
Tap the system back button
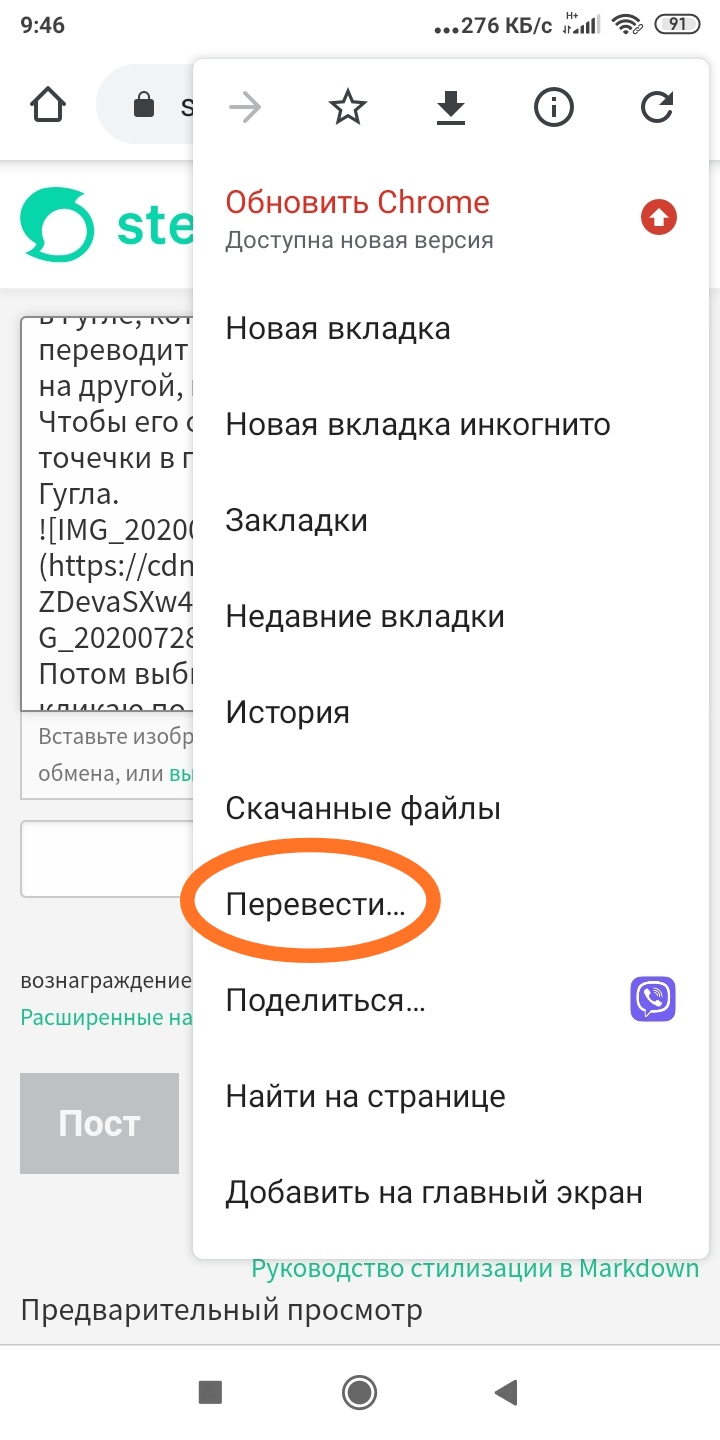pyautogui.click(x=507, y=1391)
